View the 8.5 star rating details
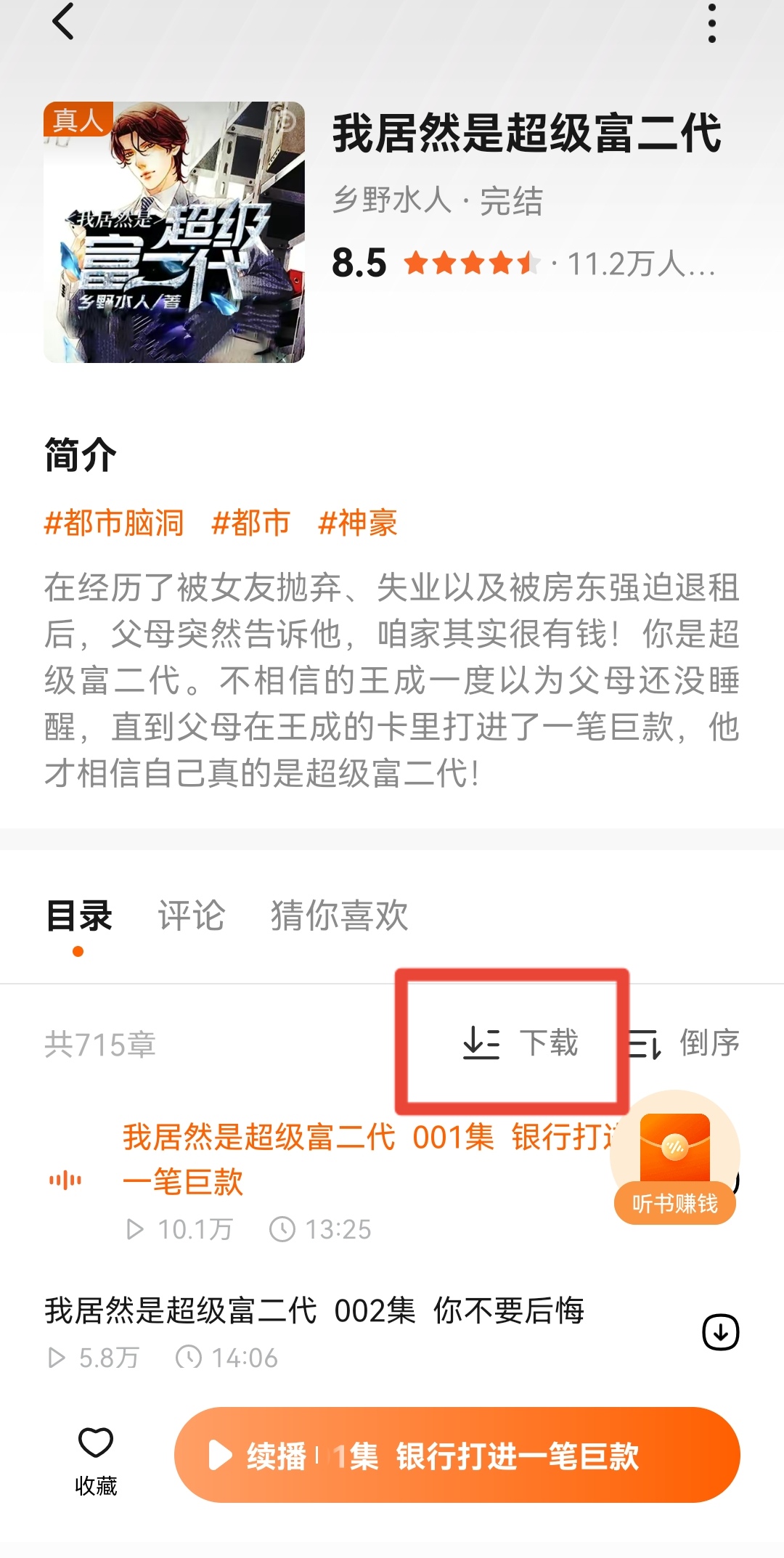The image size is (784, 1558). 472,263
